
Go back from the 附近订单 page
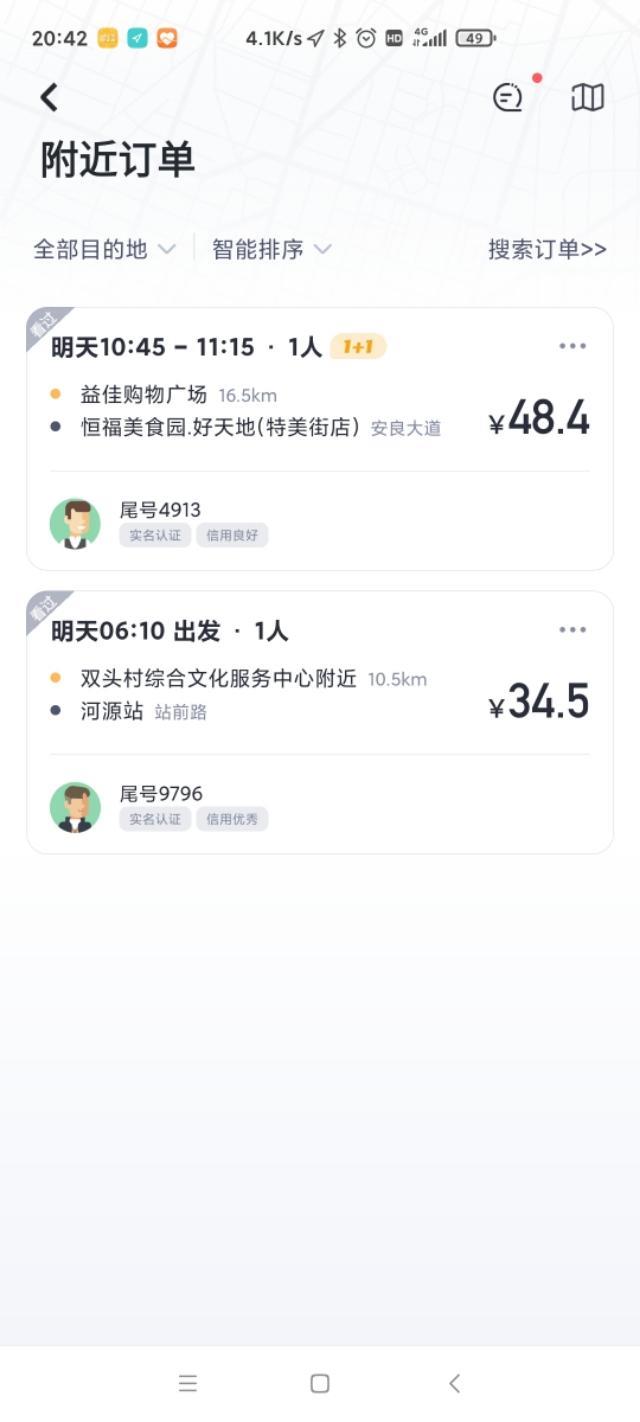pyautogui.click(x=49, y=97)
